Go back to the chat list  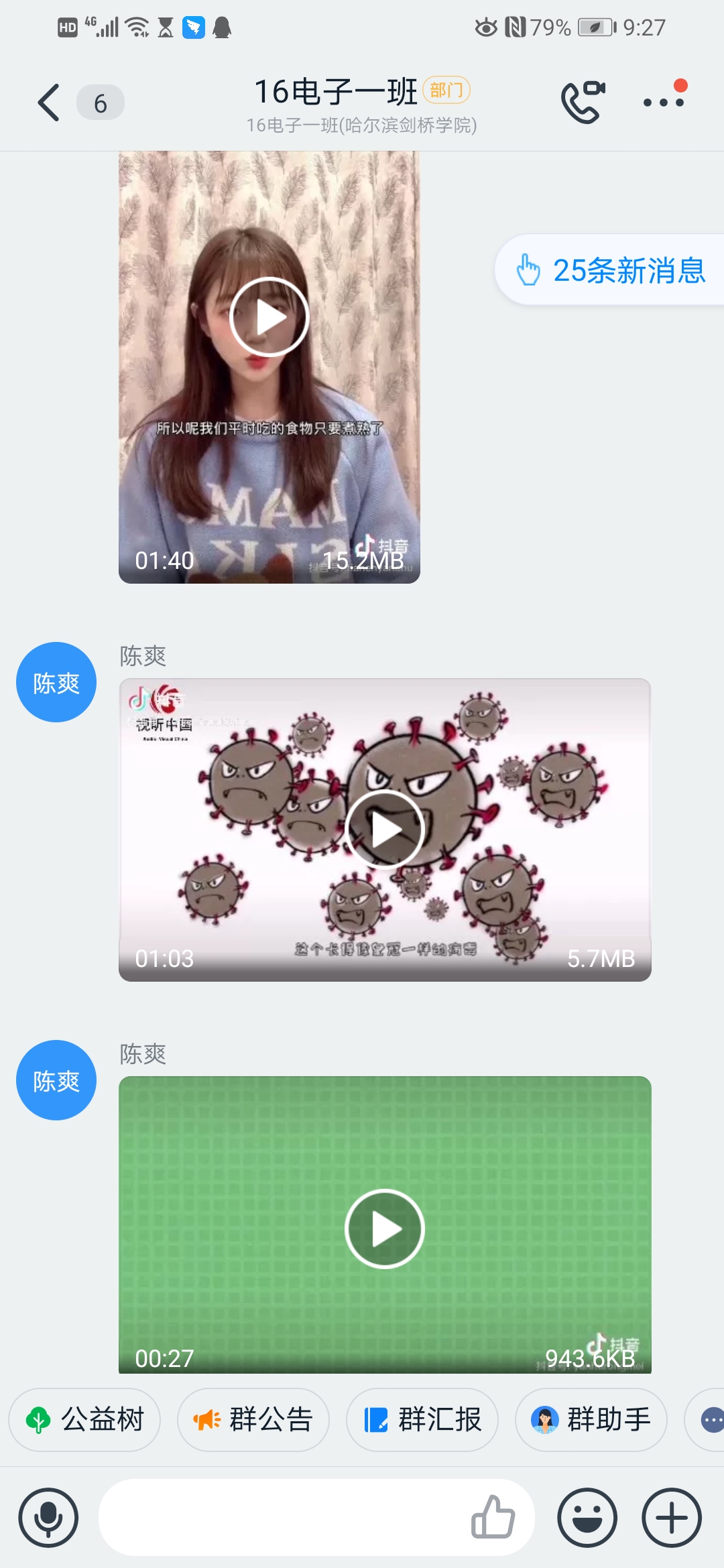49,103
